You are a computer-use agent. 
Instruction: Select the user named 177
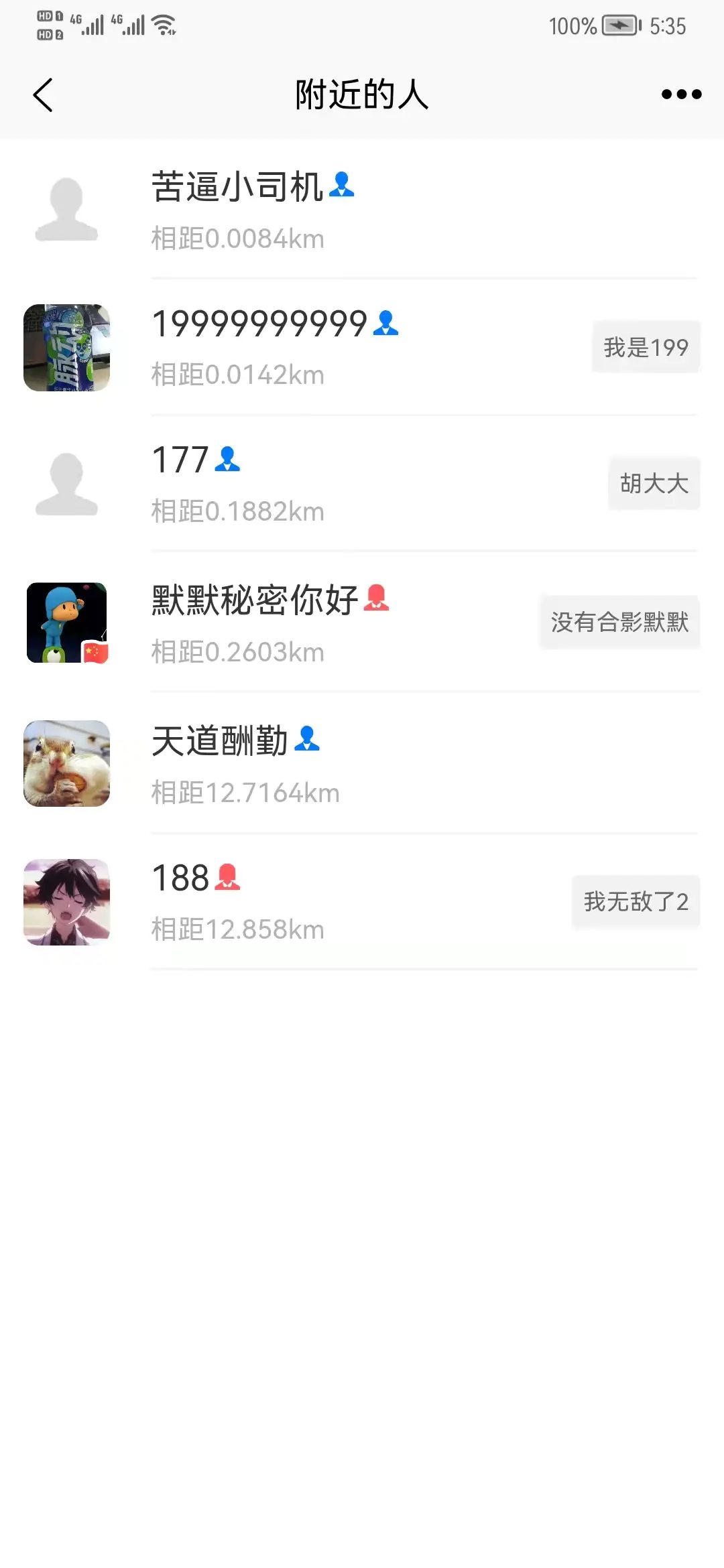pos(362,484)
